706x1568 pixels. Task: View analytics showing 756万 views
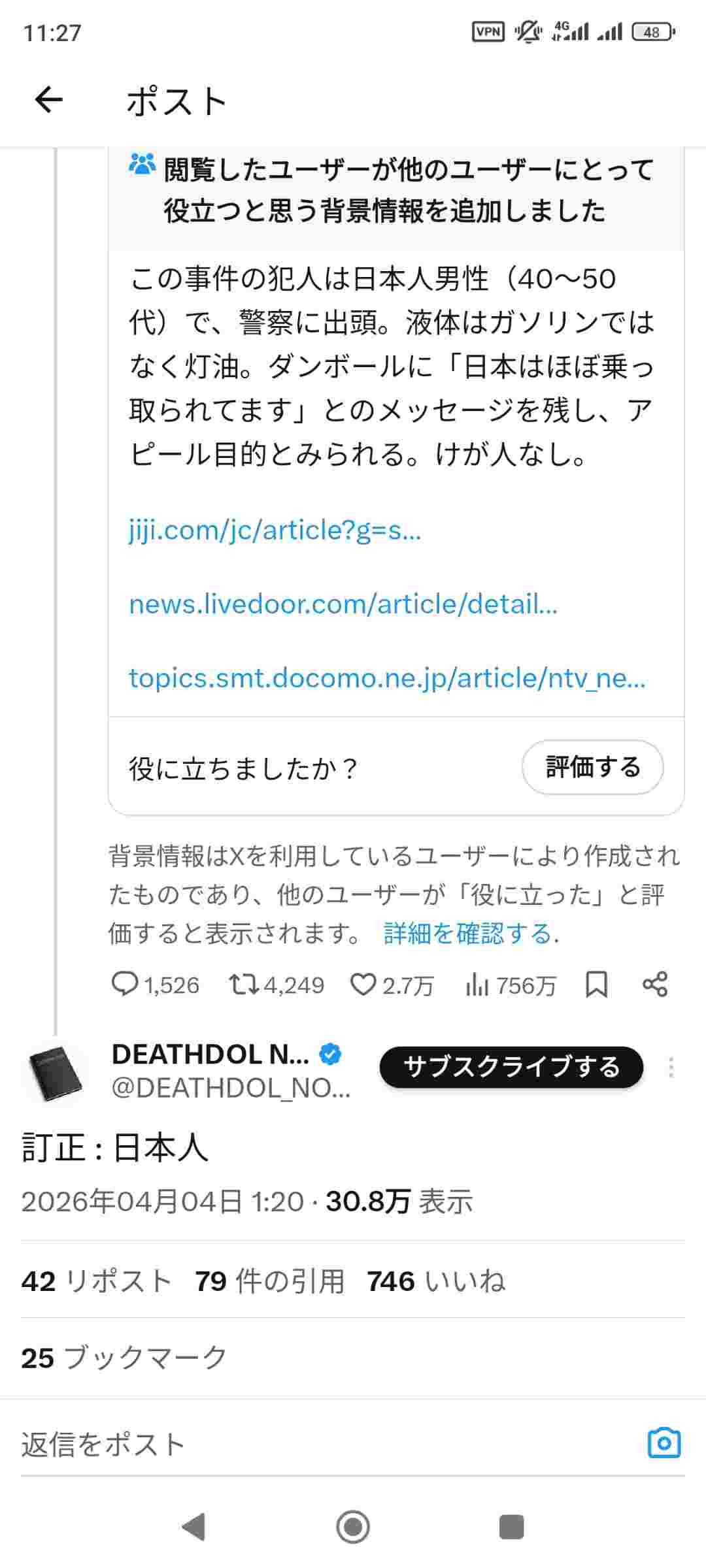click(x=510, y=985)
